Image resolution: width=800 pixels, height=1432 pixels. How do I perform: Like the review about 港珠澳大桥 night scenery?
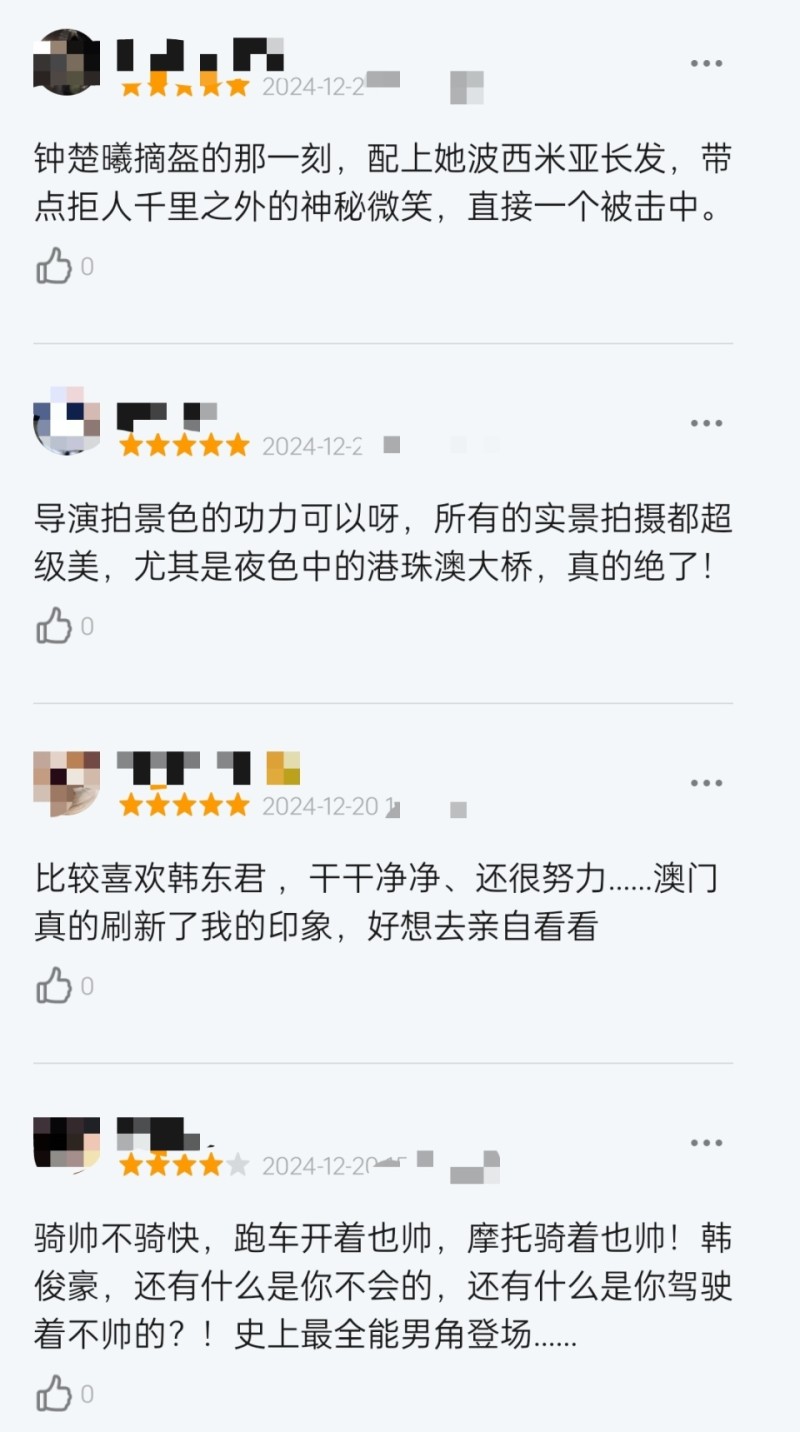pyautogui.click(x=55, y=626)
